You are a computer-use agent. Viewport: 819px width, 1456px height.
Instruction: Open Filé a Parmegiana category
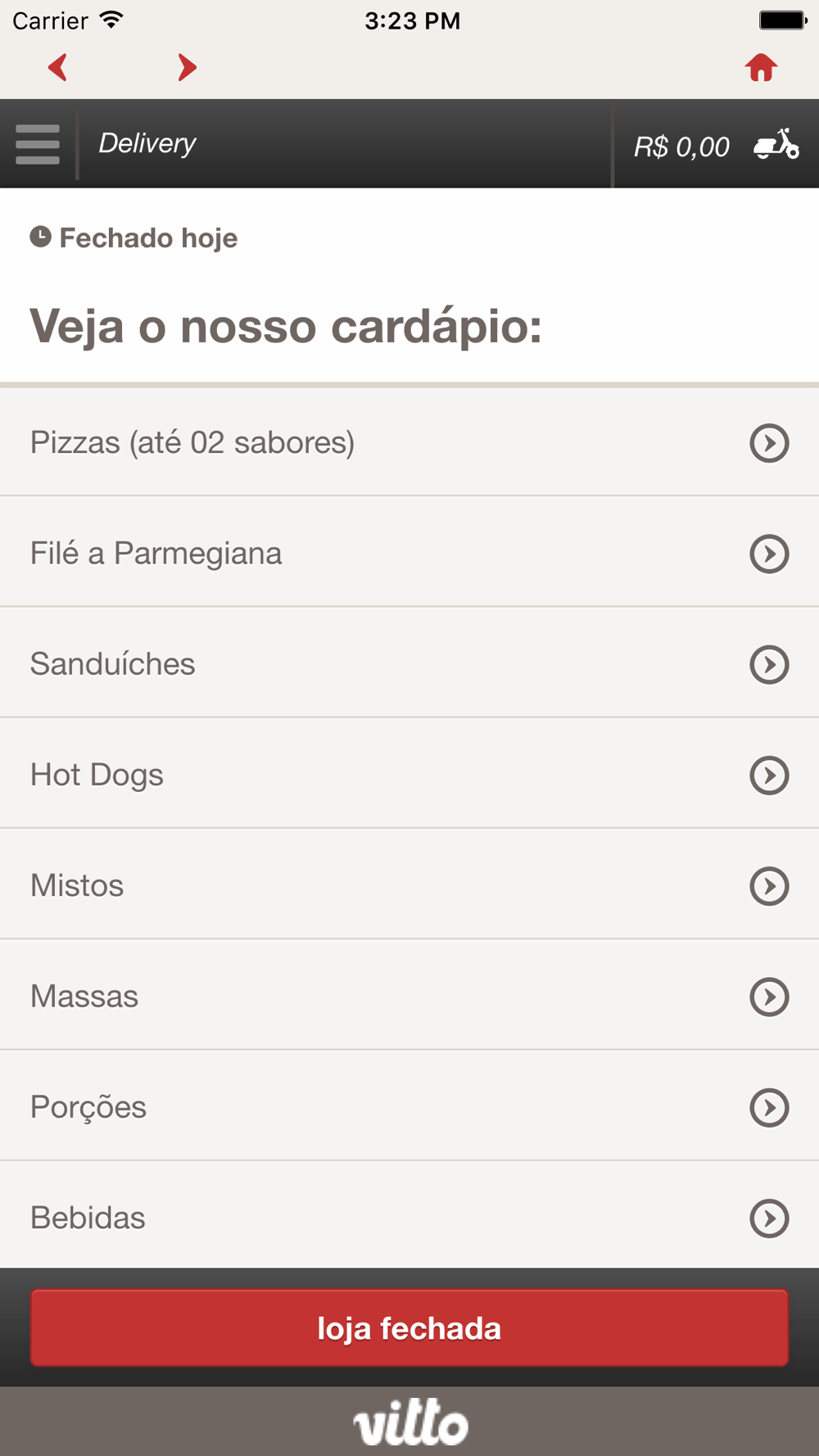tap(409, 553)
